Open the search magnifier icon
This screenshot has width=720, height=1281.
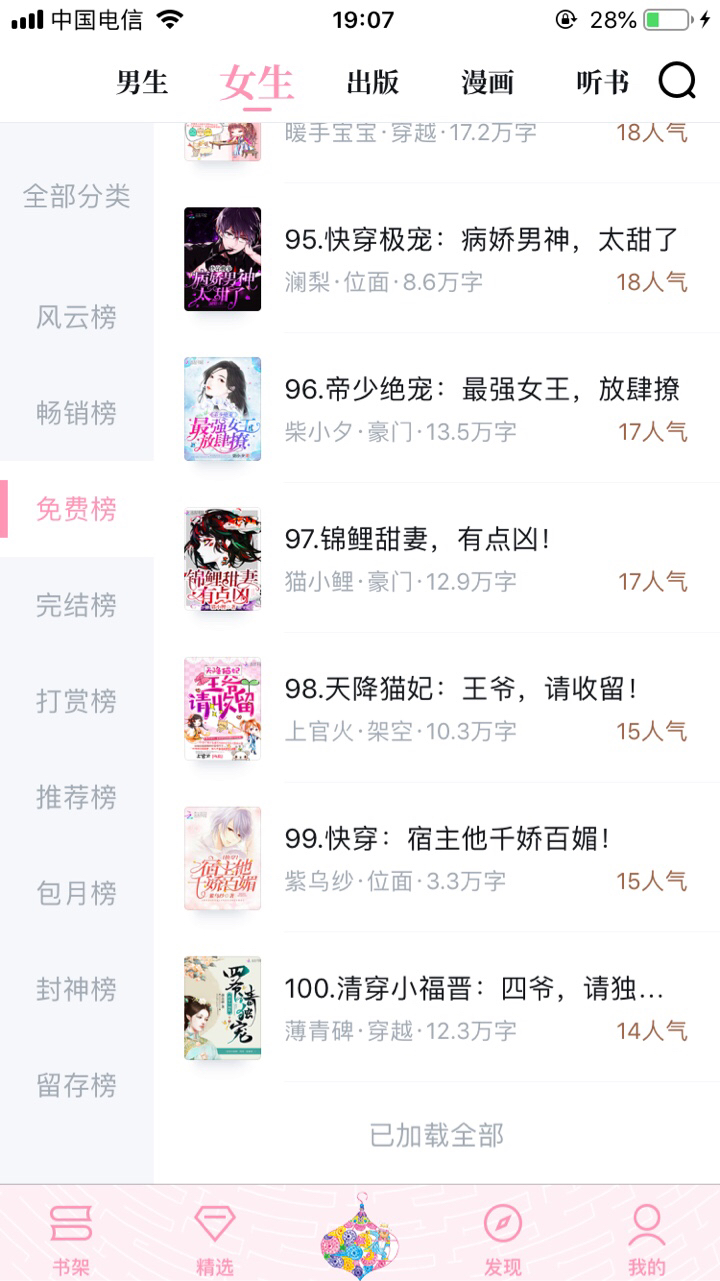677,81
